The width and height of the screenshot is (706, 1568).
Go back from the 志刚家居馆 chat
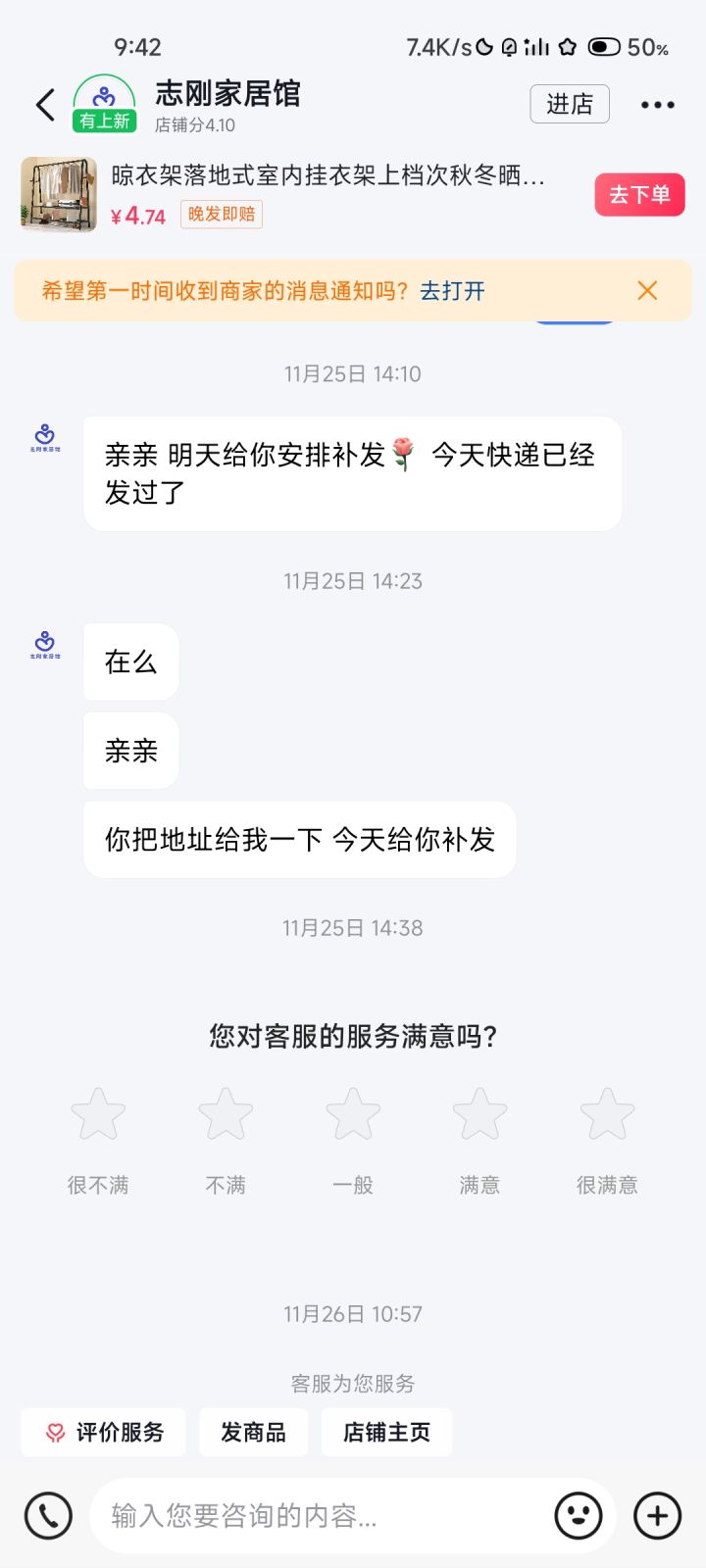[45, 105]
